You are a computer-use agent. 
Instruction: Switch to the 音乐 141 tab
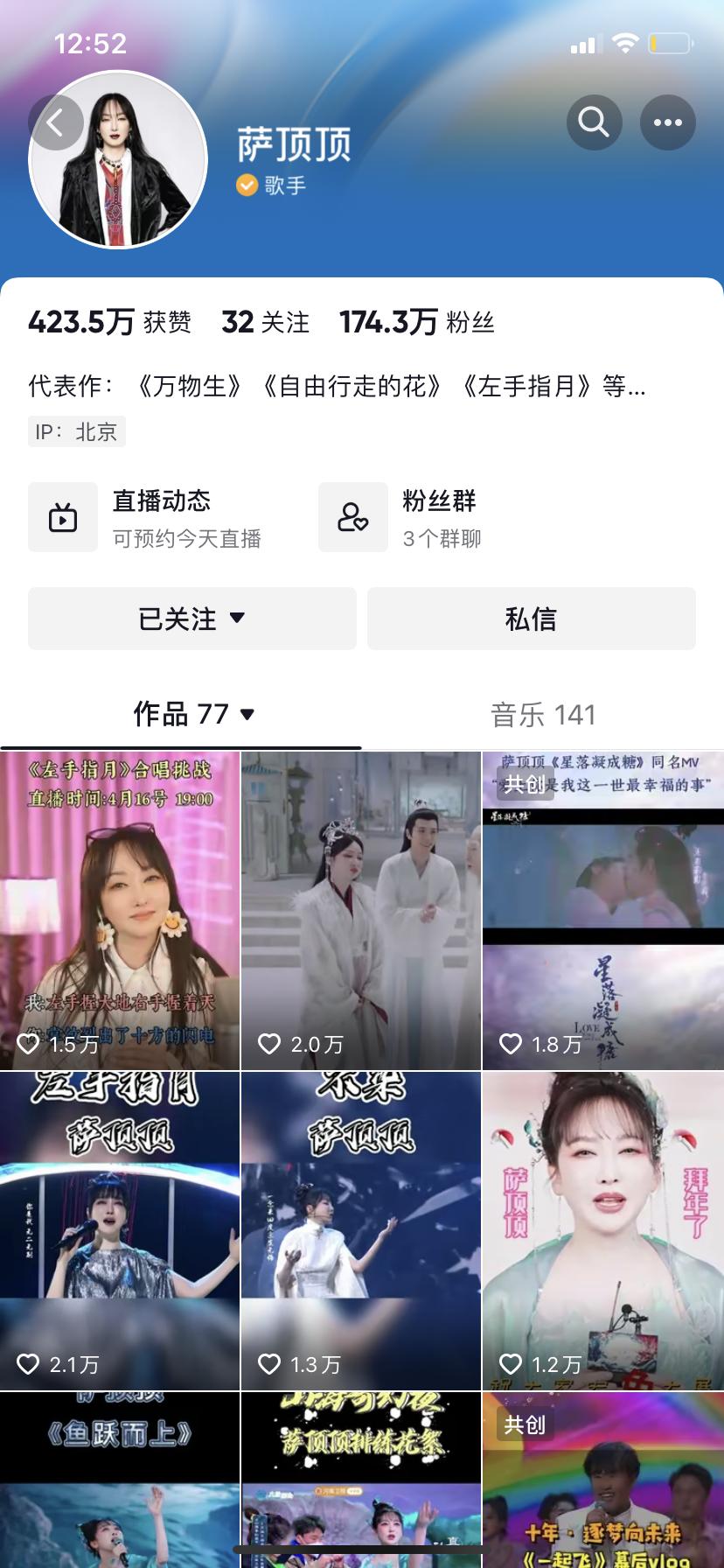tap(543, 715)
